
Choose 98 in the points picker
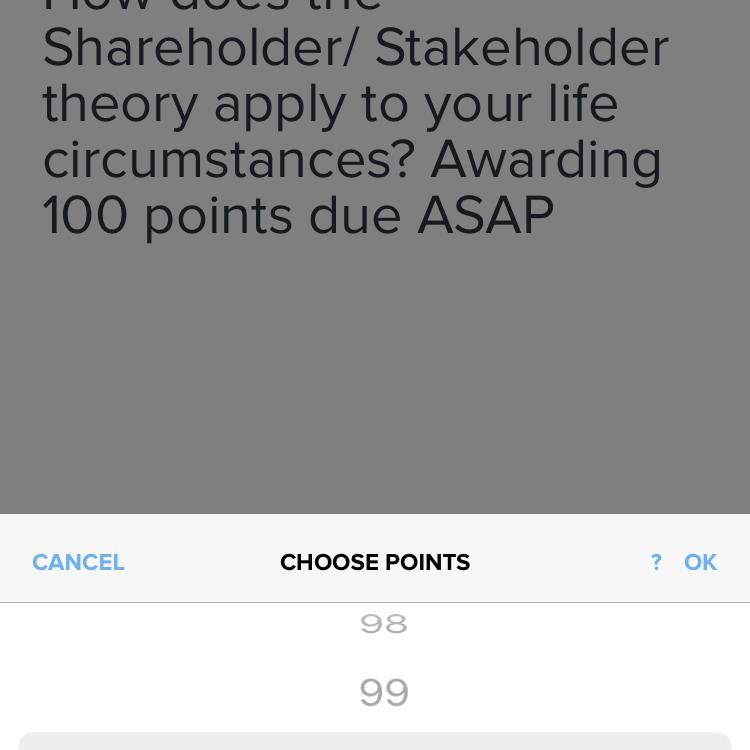pyautogui.click(x=384, y=624)
